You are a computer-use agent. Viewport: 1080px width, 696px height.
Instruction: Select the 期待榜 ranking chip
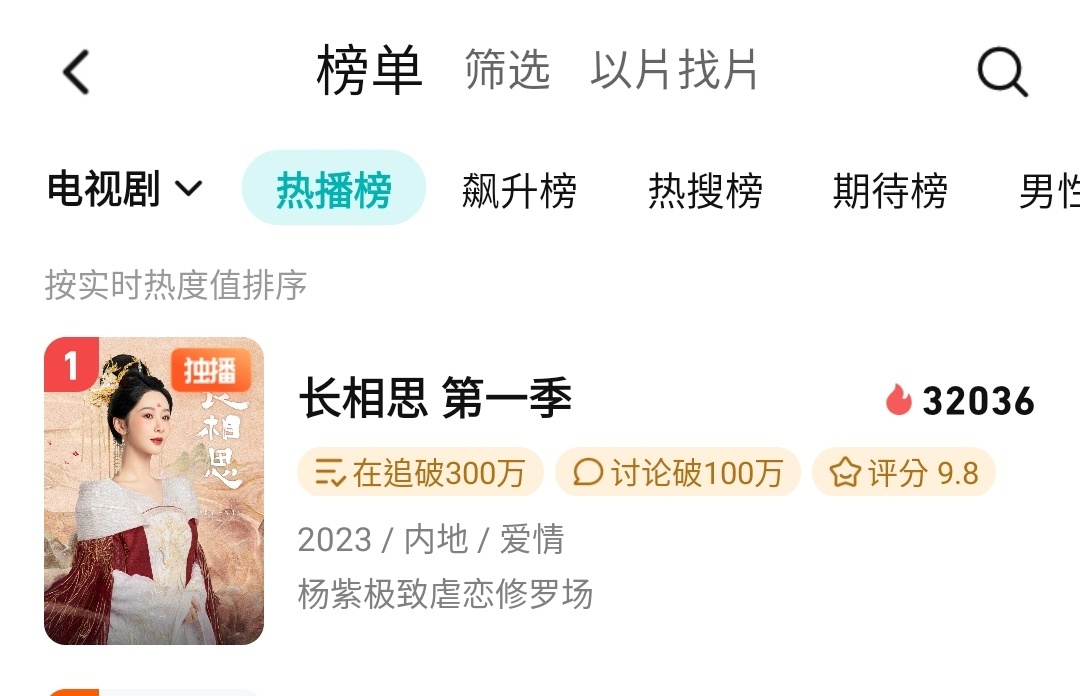pos(890,190)
